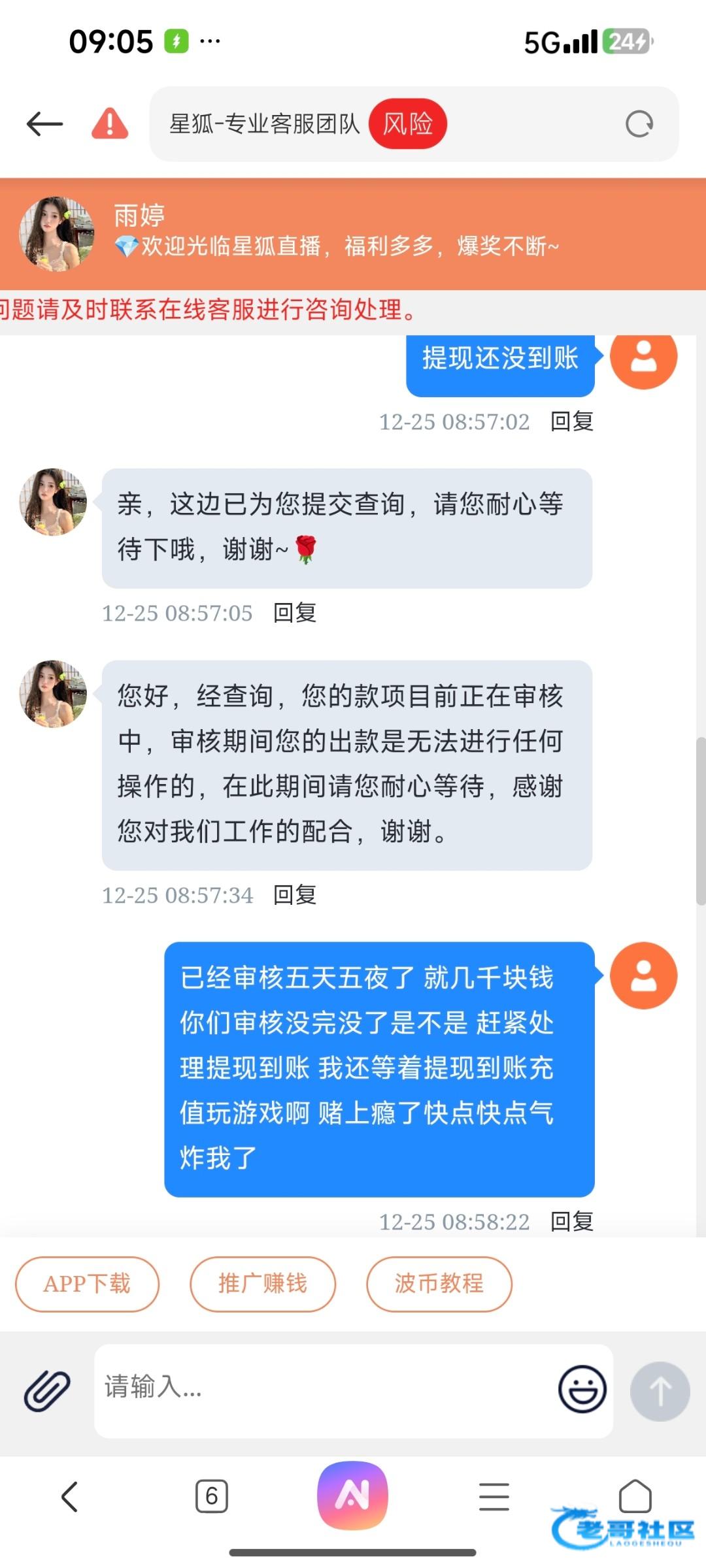The height and width of the screenshot is (1568, 706).
Task: Attach a file with the paperclip
Action: point(47,1391)
